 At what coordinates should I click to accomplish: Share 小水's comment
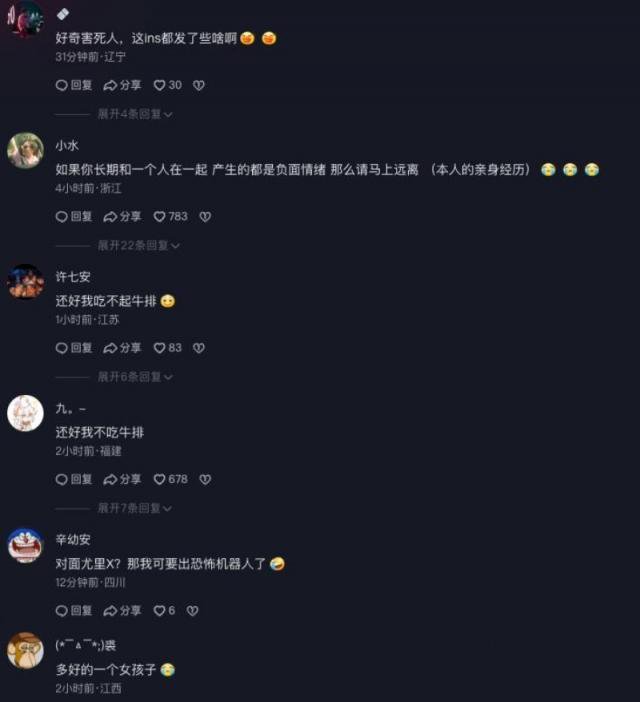pos(123,216)
